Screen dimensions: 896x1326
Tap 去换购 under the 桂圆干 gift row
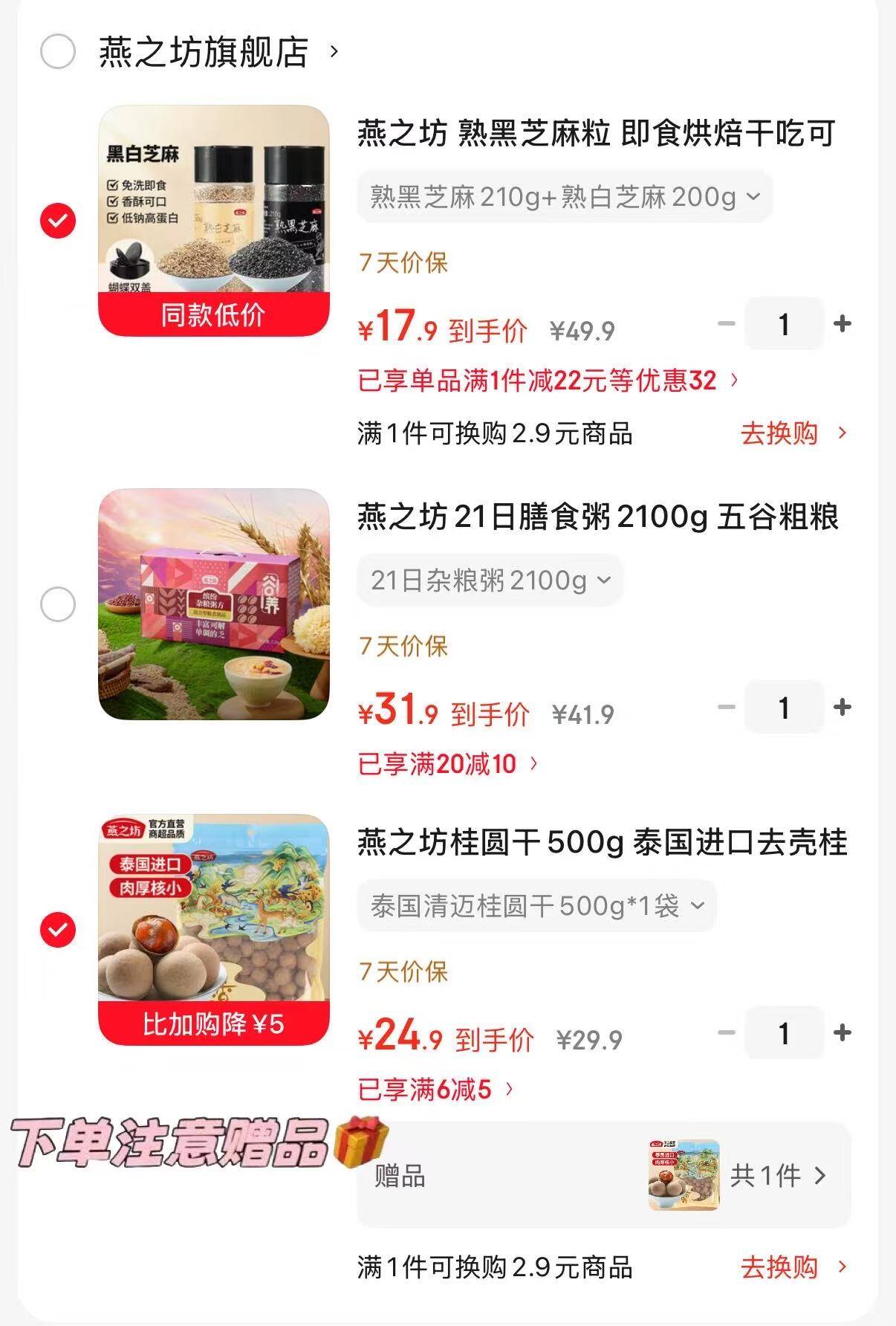click(x=793, y=1267)
